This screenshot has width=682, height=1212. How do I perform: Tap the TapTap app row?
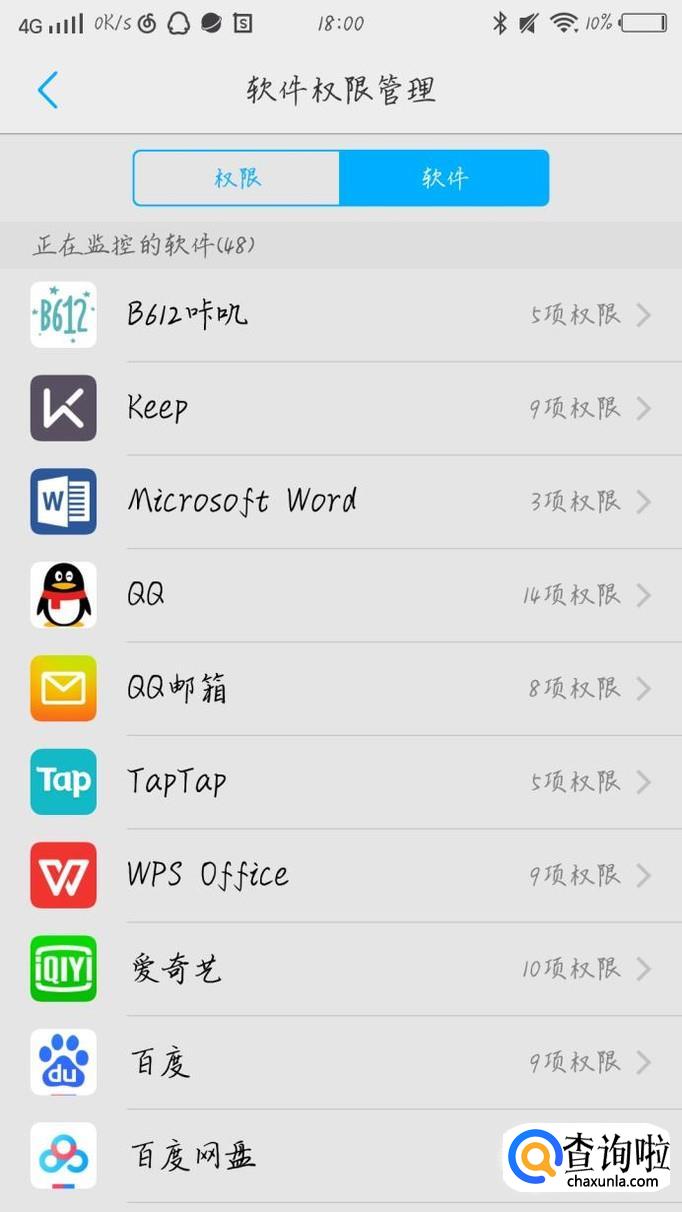tap(340, 781)
